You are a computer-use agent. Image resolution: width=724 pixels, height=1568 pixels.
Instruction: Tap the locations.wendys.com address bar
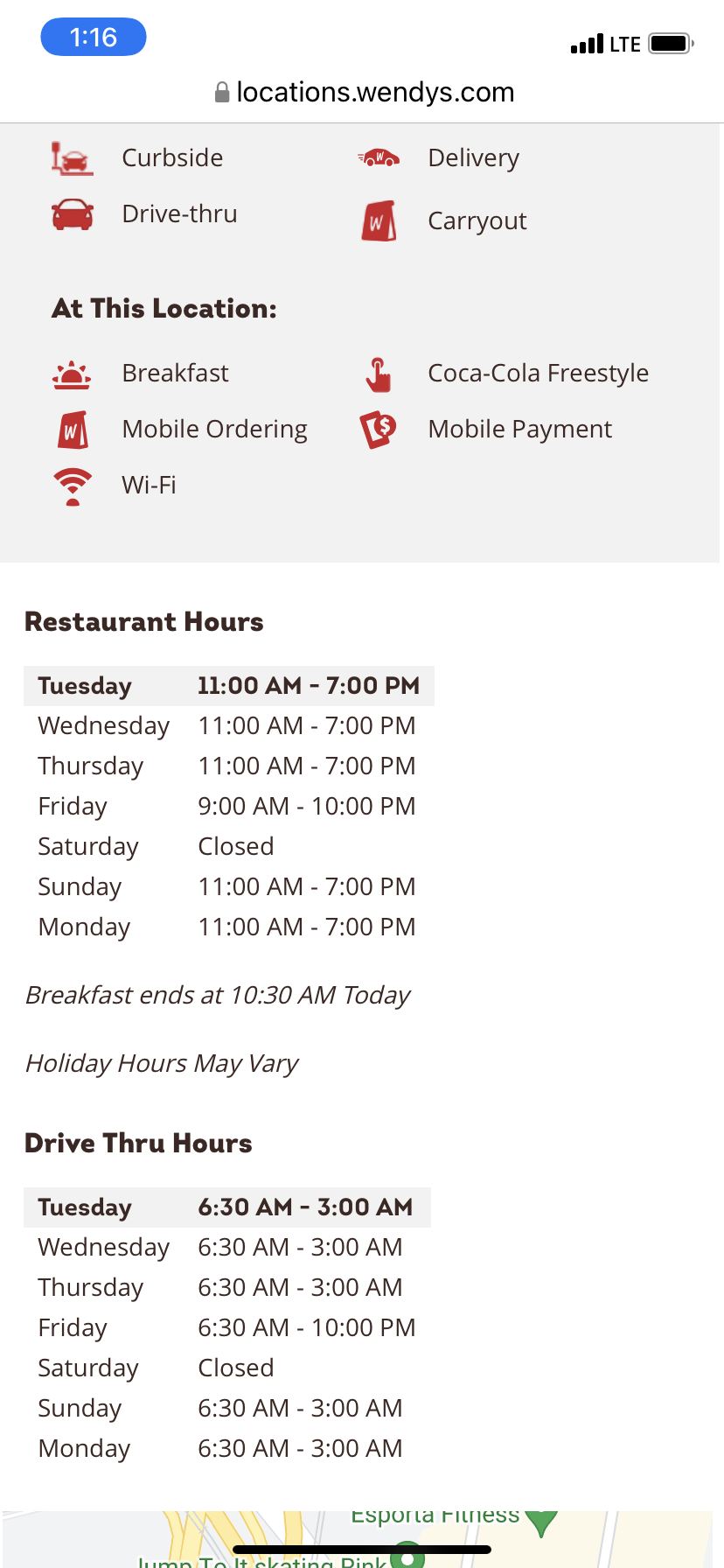tap(364, 93)
